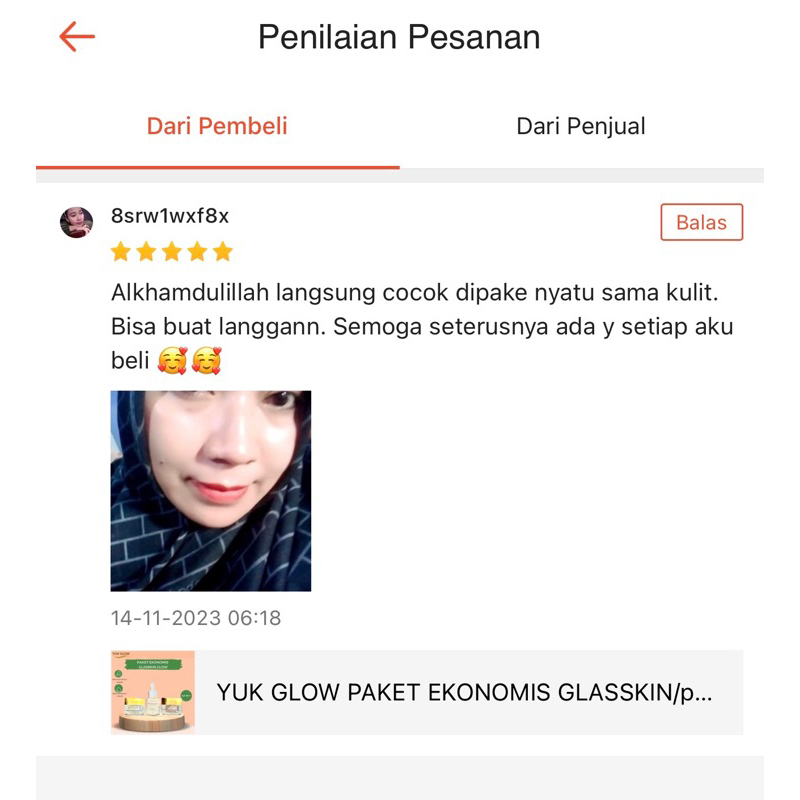Switch to the Dari Penjual tab
This screenshot has width=800, height=800.
pyautogui.click(x=580, y=126)
